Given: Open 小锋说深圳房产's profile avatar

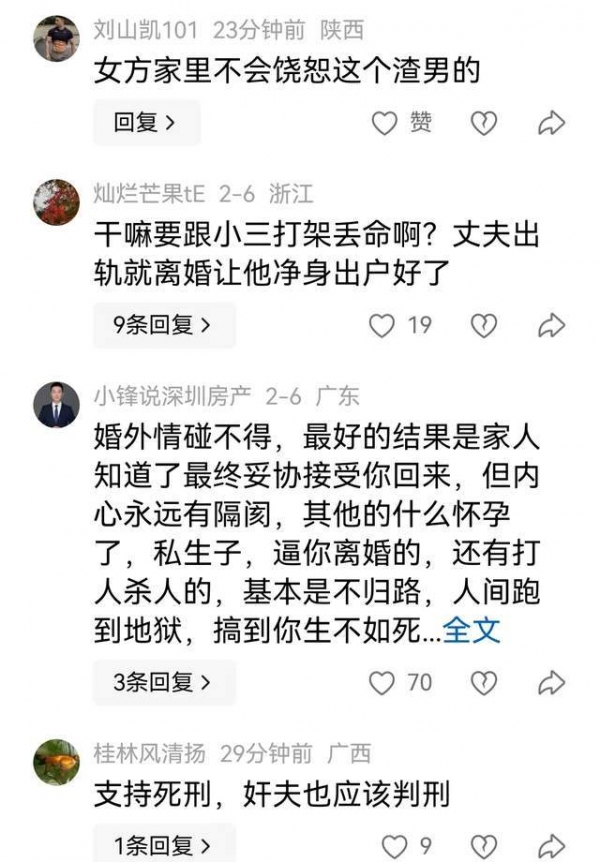Looking at the screenshot, I should click(56, 404).
